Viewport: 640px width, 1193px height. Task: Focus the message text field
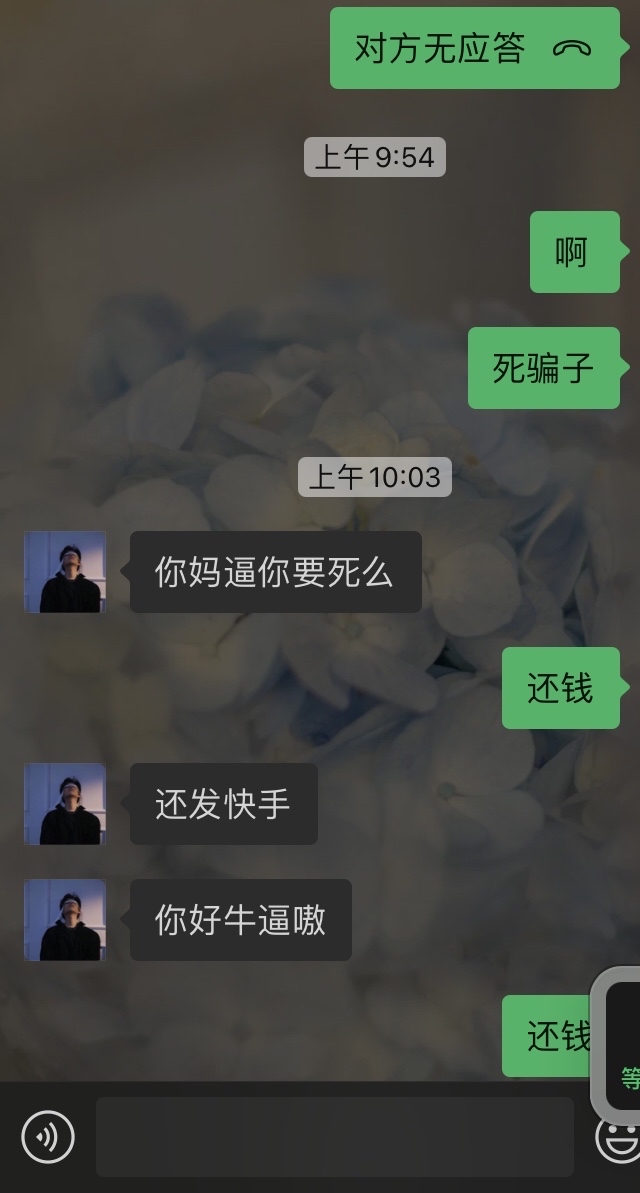(334, 1136)
